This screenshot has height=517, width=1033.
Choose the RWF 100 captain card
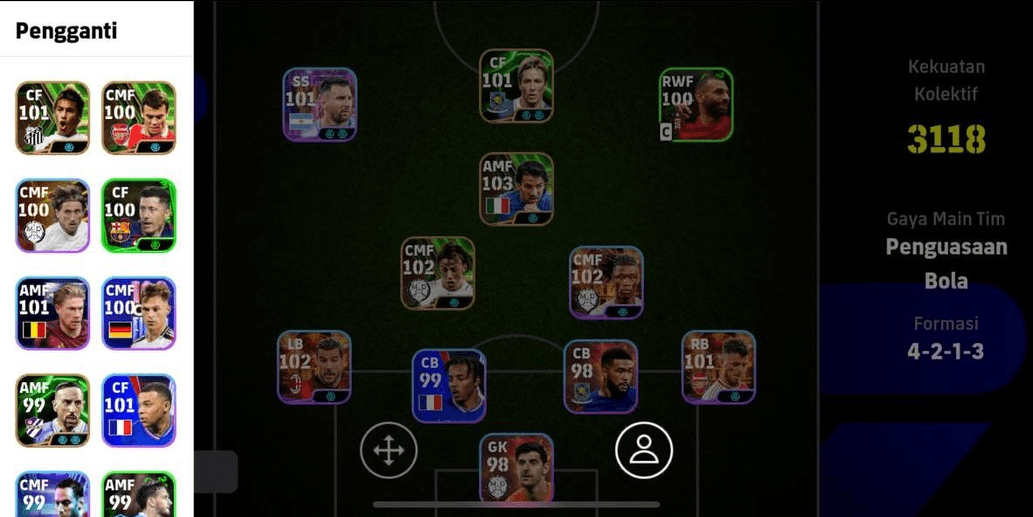coord(696,104)
